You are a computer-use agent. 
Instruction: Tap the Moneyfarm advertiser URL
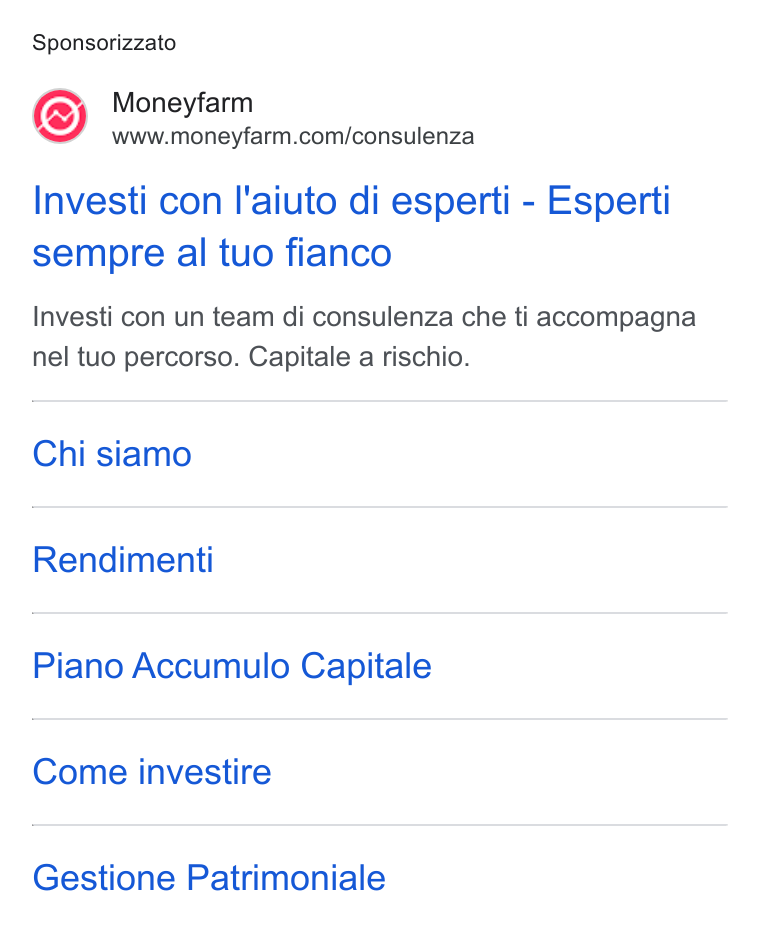[293, 136]
